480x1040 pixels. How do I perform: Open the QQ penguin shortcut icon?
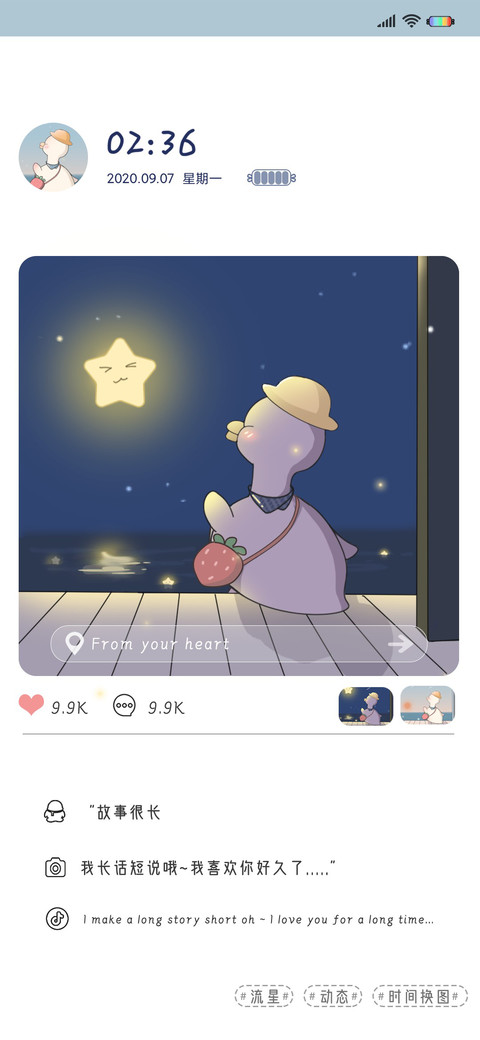tap(55, 811)
